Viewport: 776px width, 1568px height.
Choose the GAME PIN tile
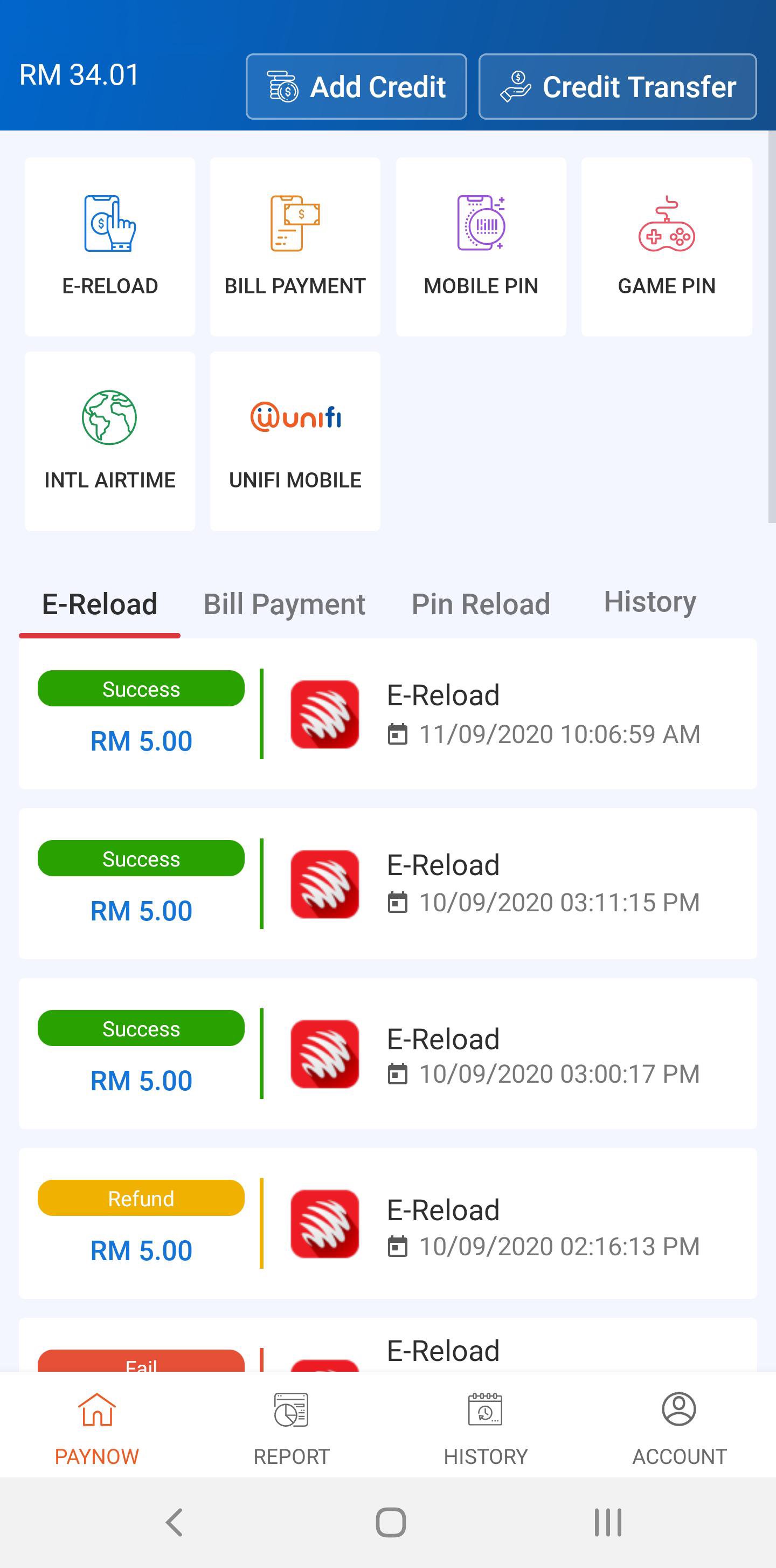click(667, 246)
